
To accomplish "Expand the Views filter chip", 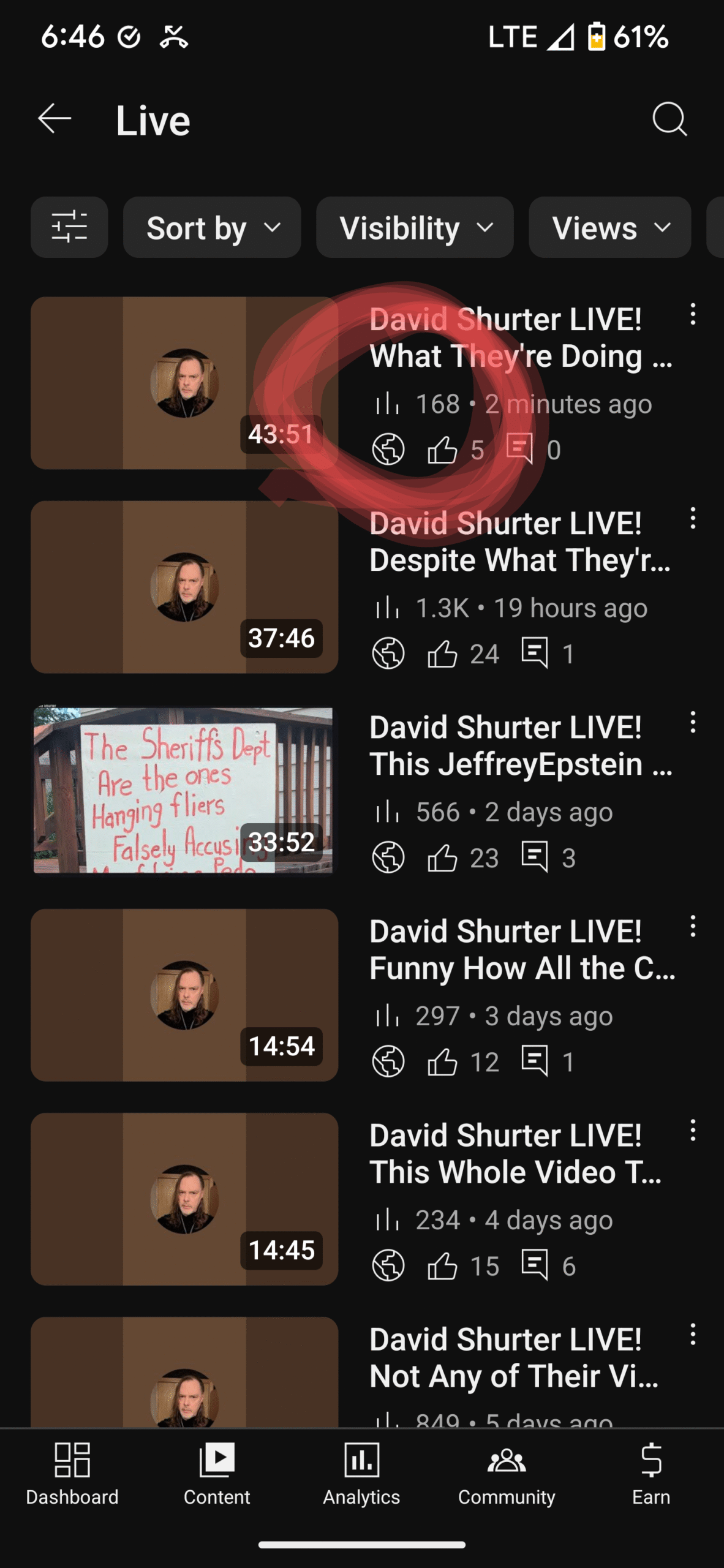I will (609, 227).
